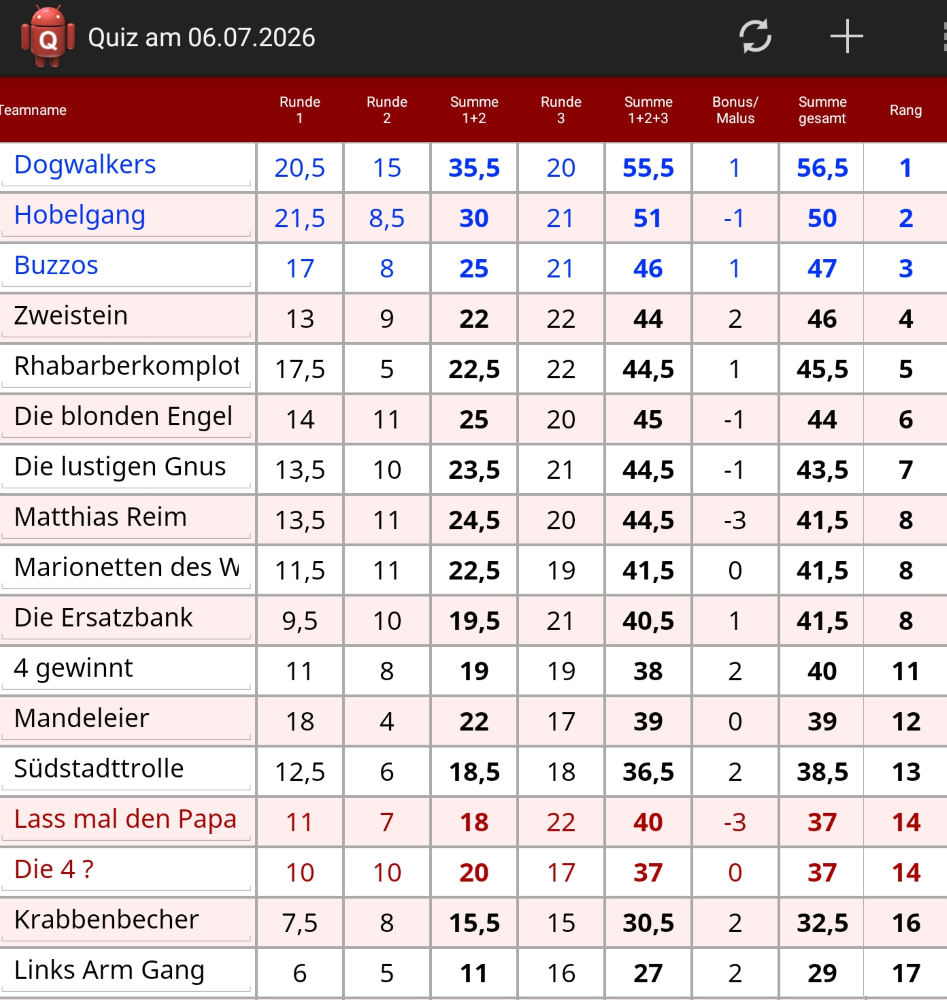The image size is (947, 1000).
Task: Select the Die Ersatzbank name field
Action: pyautogui.click(x=126, y=619)
